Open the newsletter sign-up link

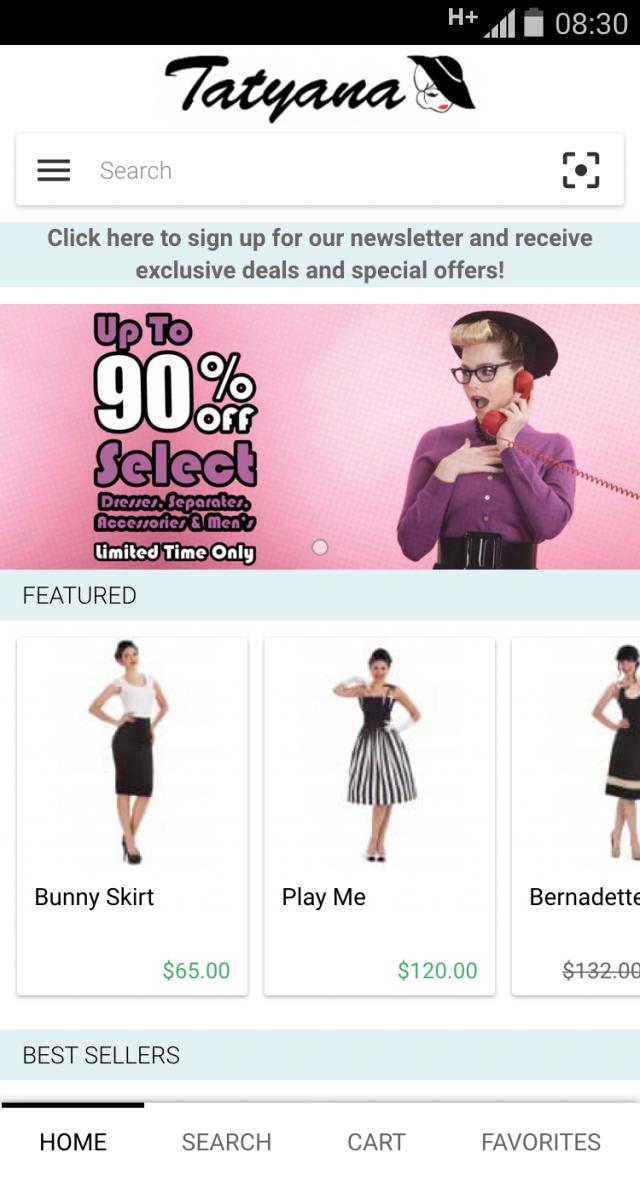[320, 254]
